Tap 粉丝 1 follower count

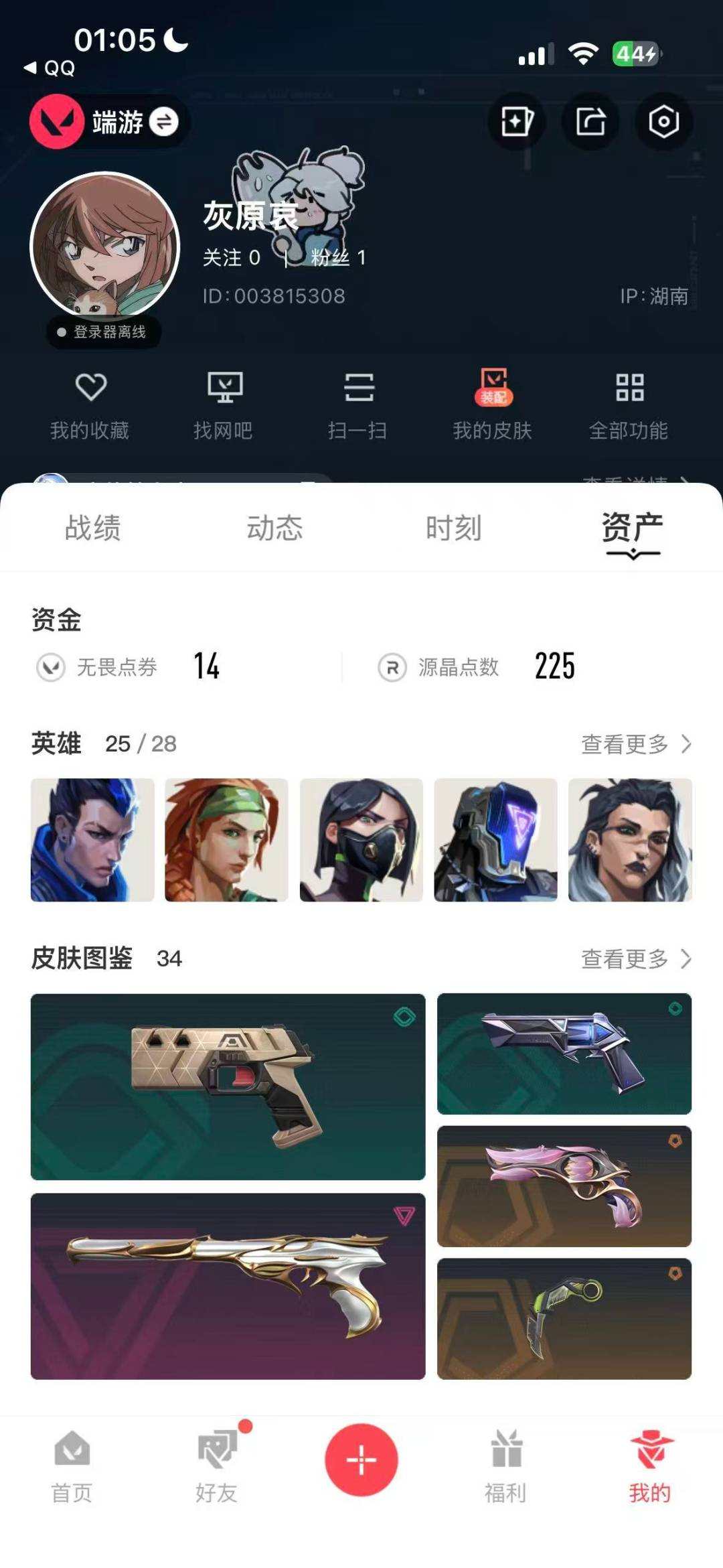tap(337, 258)
